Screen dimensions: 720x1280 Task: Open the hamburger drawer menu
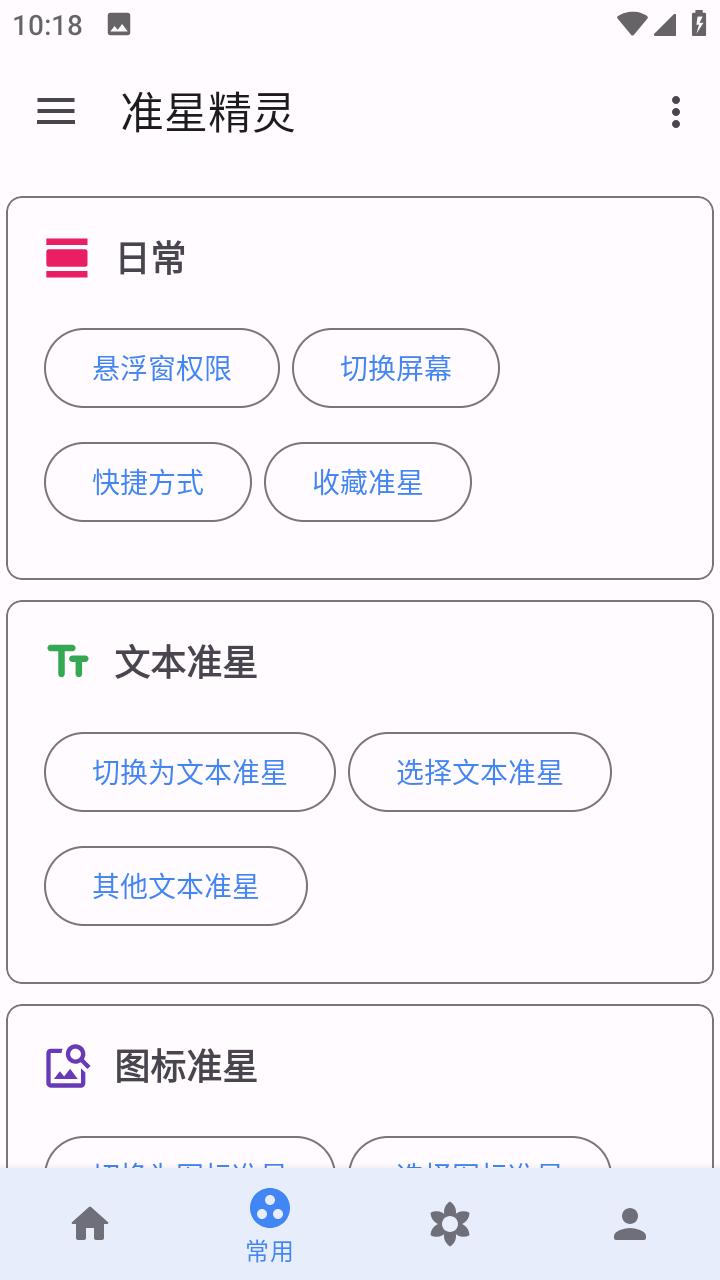pos(56,111)
